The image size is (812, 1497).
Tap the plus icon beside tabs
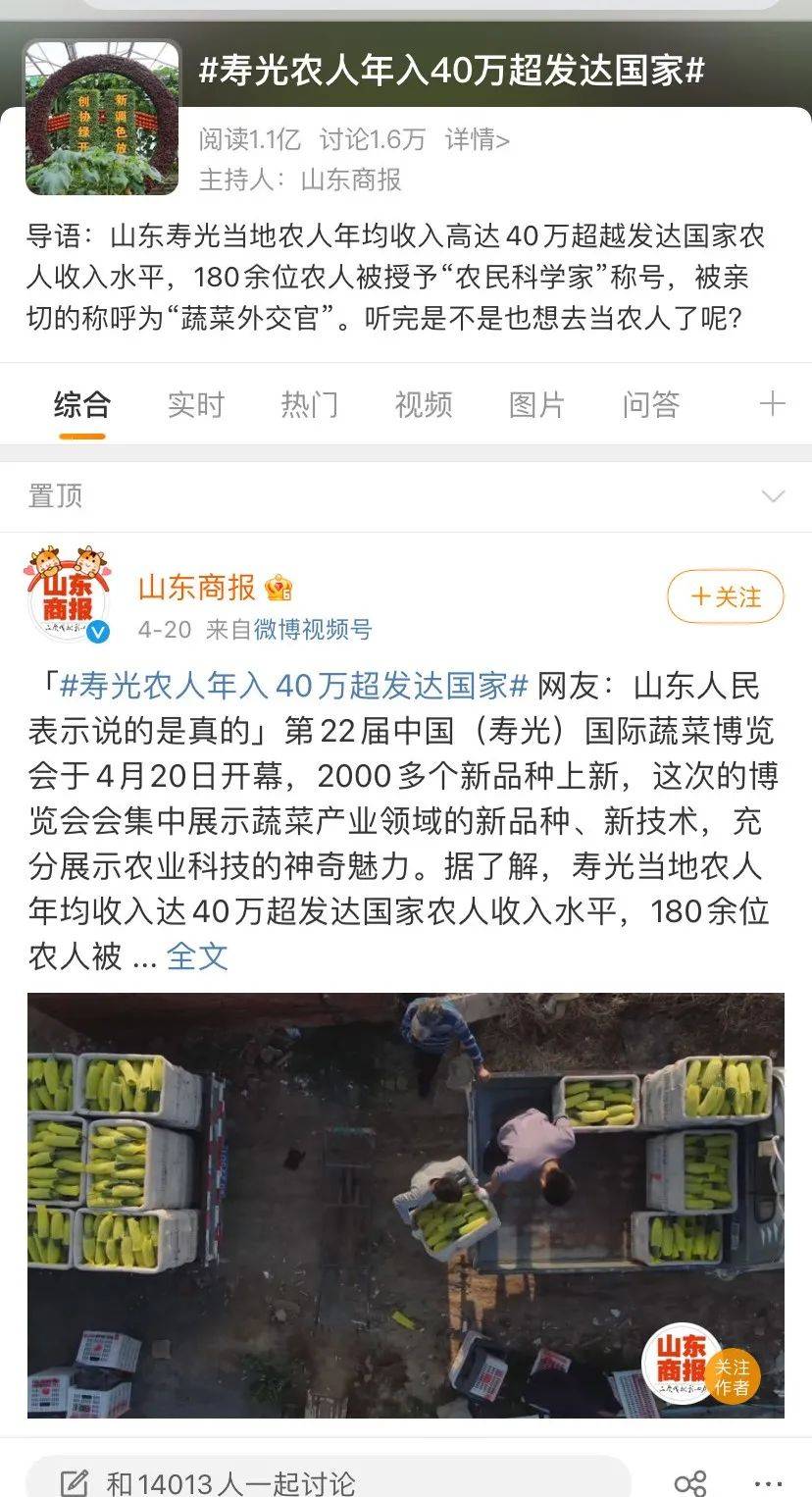click(x=773, y=404)
